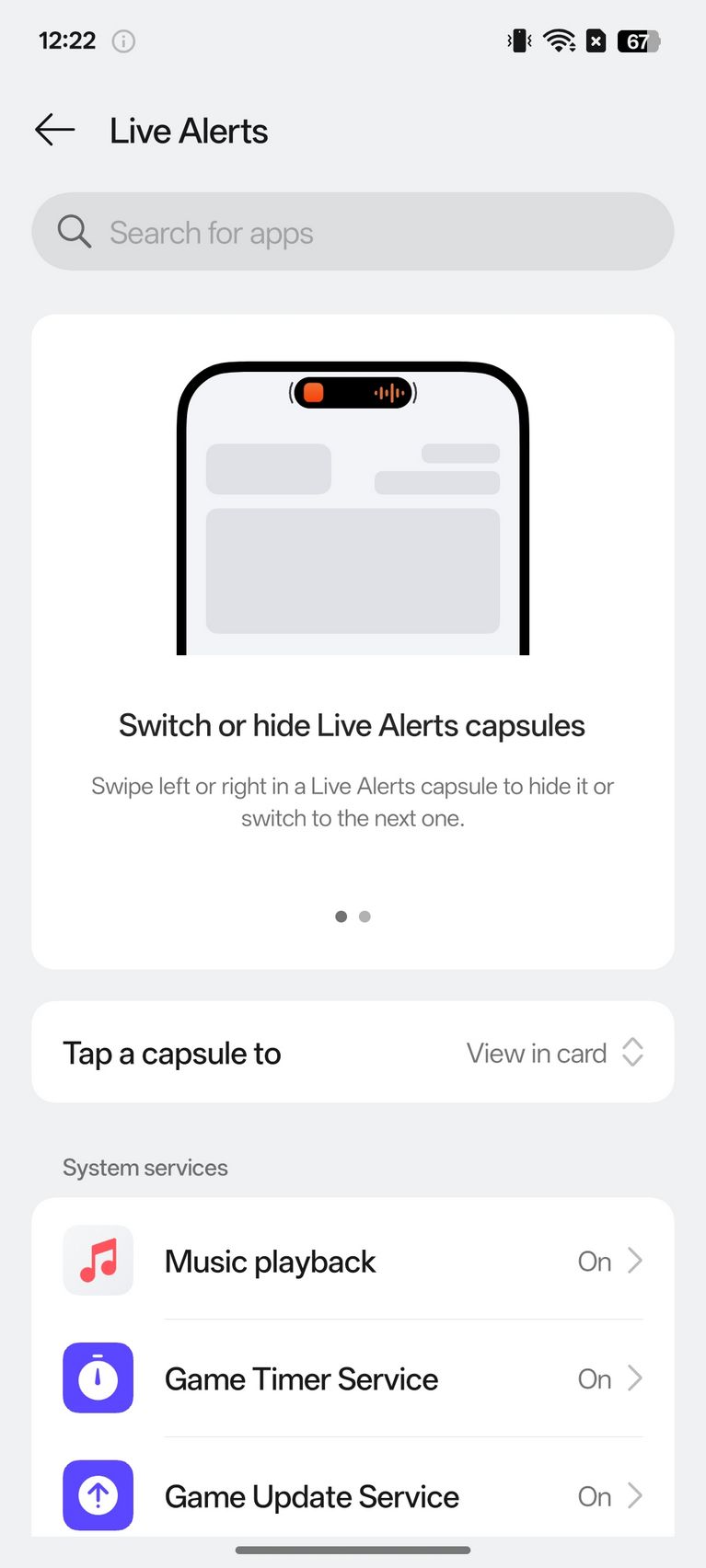Screen dimensions: 706x1568
Task: Select the second page indicator dot
Action: [365, 917]
